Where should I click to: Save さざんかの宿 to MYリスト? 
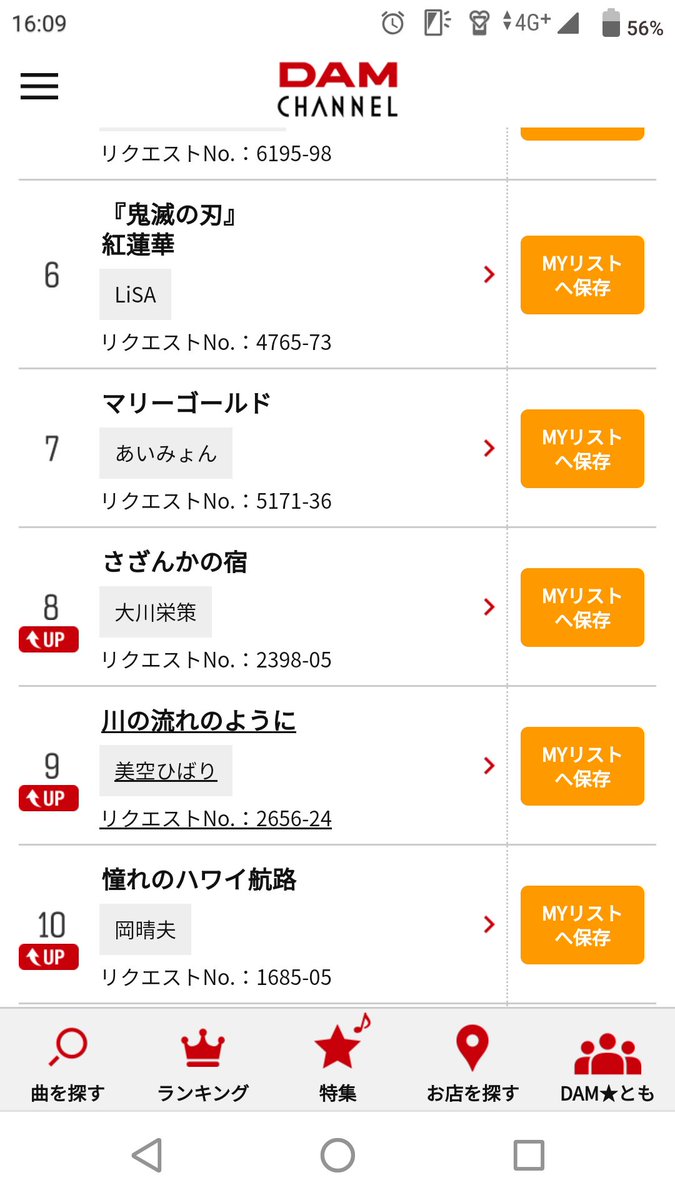click(x=582, y=608)
